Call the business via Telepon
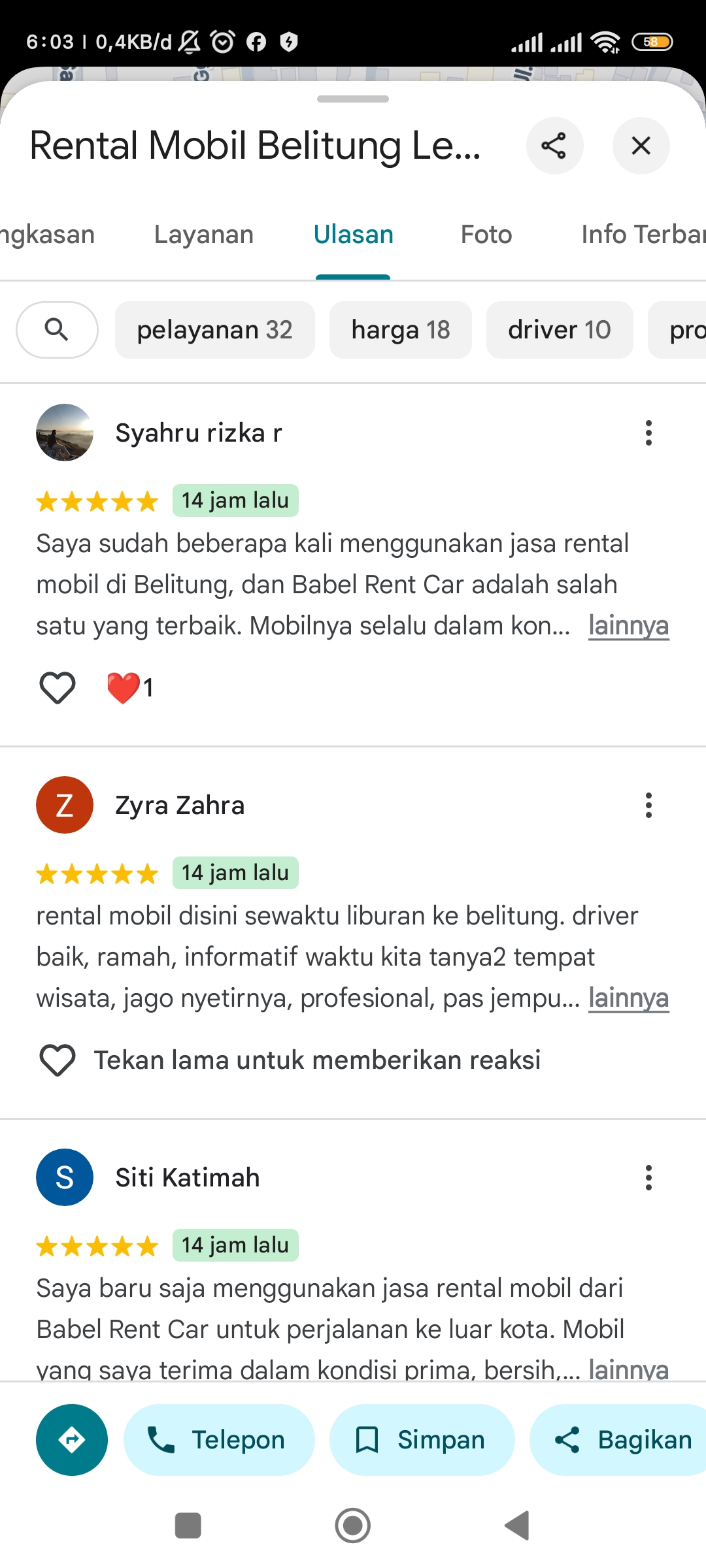 [x=219, y=1440]
